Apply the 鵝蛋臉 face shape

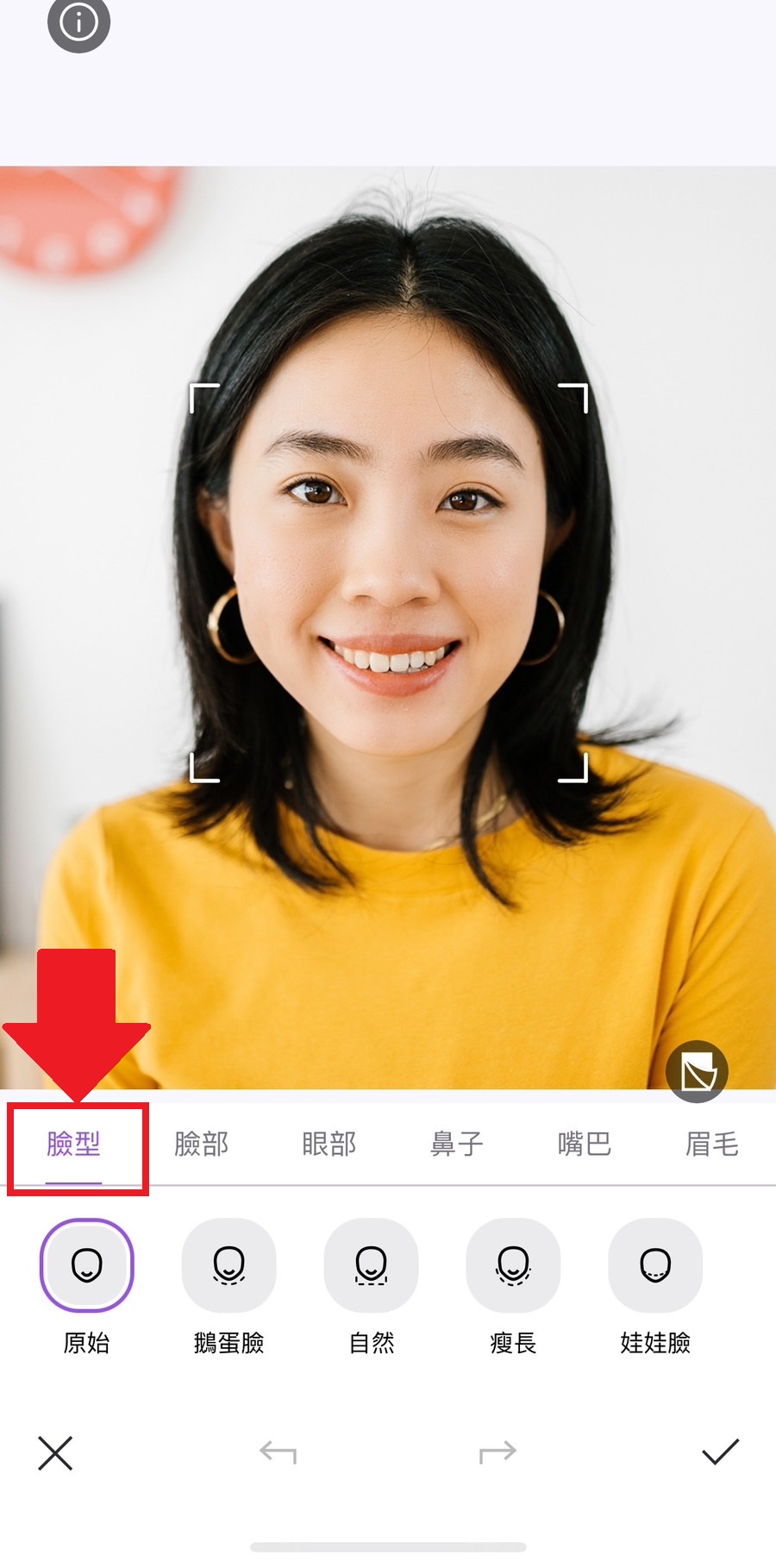tap(228, 1265)
